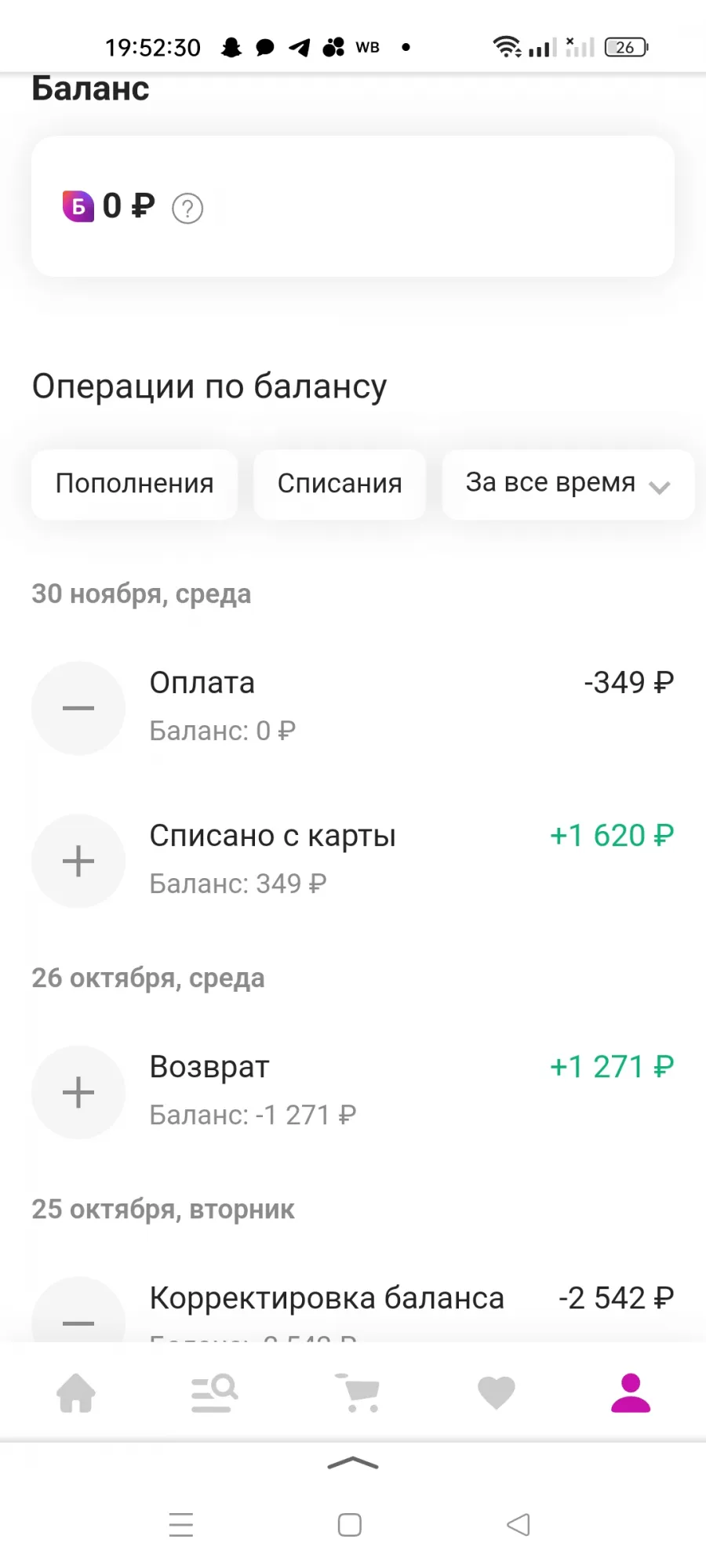Open the catalog search tab
The width and height of the screenshot is (706, 1568).
[x=214, y=1393]
